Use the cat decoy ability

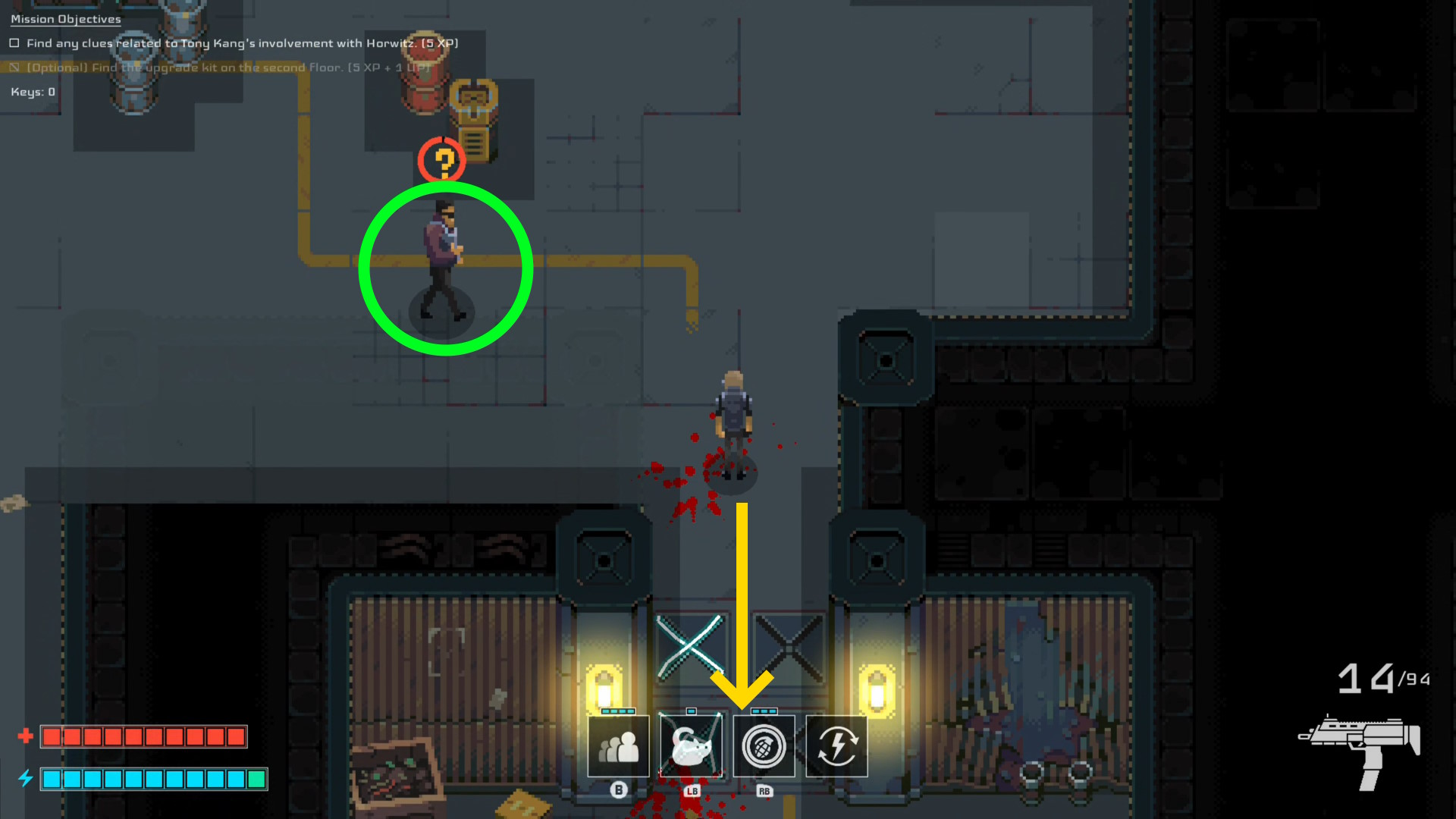tap(691, 746)
